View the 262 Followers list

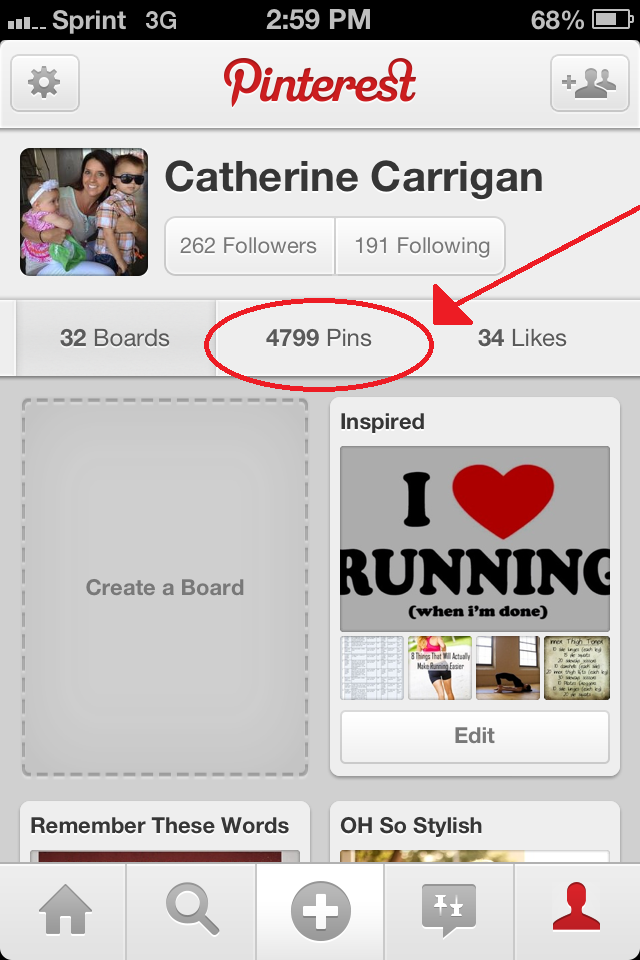tap(248, 245)
